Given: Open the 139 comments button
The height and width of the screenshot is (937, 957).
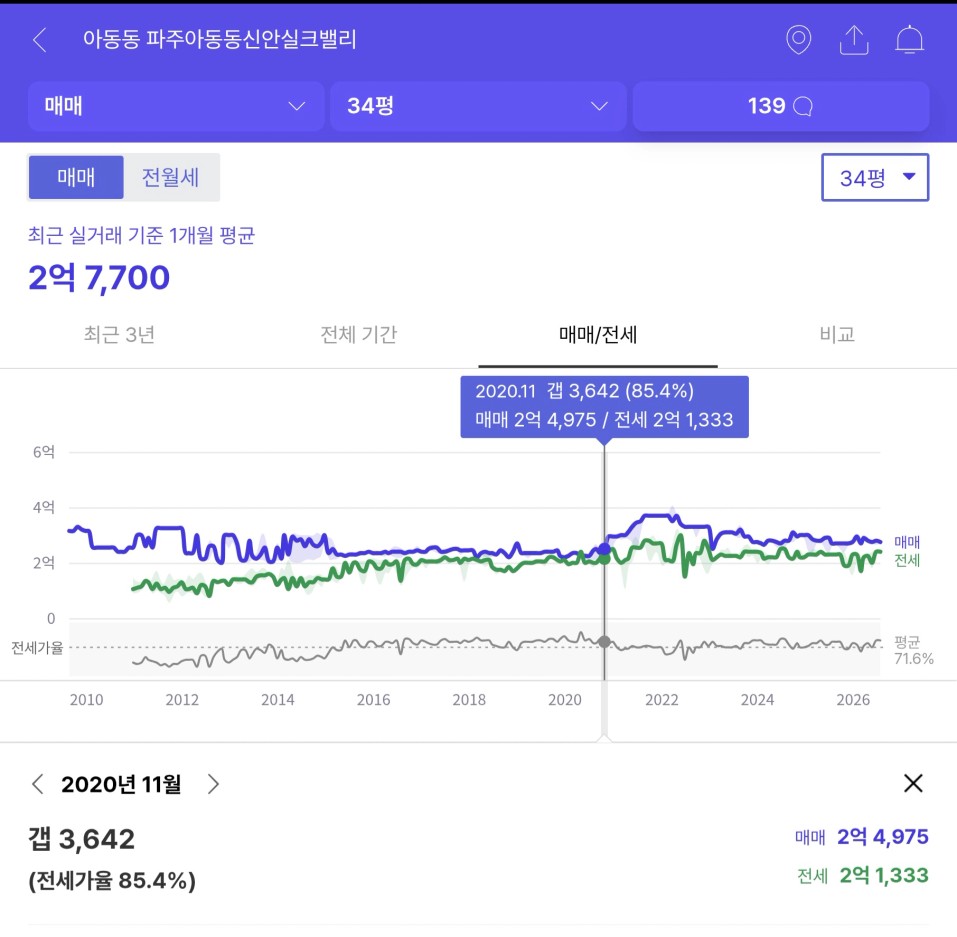Looking at the screenshot, I should coord(781,106).
